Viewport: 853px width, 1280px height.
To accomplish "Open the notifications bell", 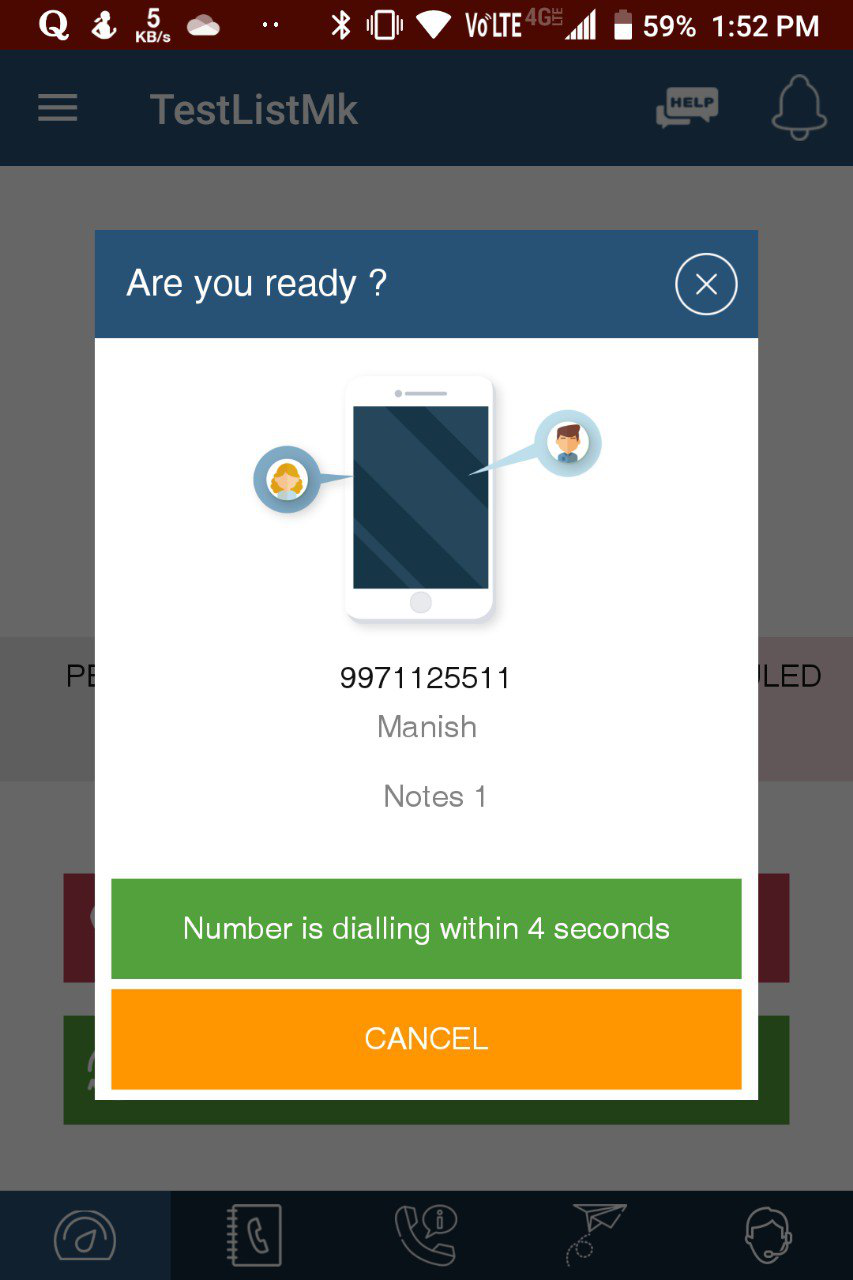I will pyautogui.click(x=799, y=108).
